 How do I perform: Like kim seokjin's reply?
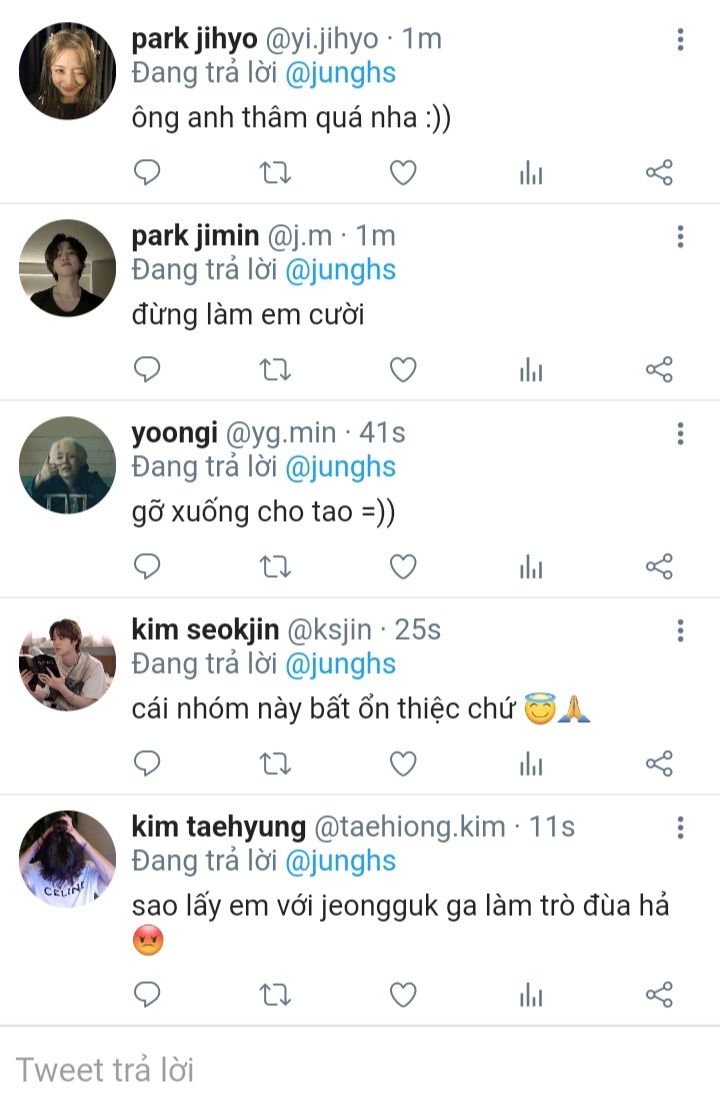(403, 764)
